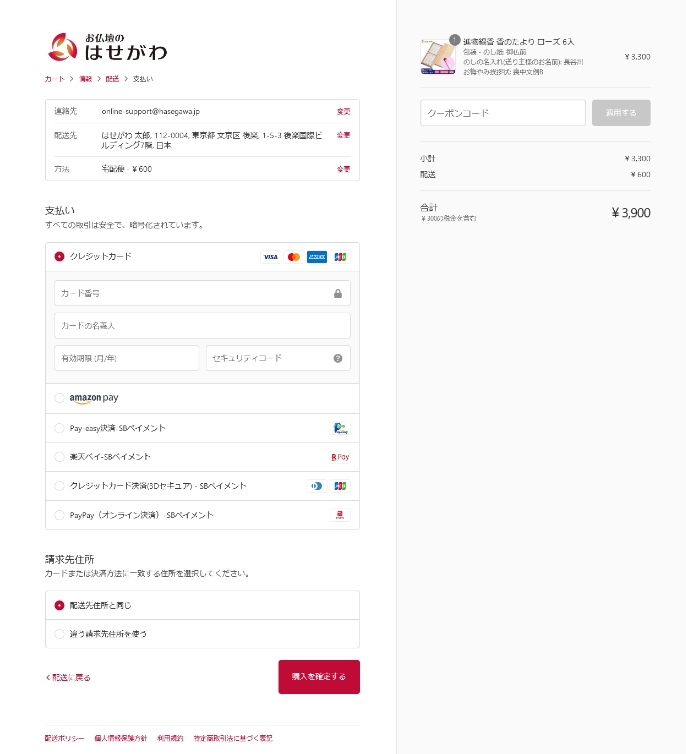
Task: Tap the クーポンコード input box
Action: (503, 113)
